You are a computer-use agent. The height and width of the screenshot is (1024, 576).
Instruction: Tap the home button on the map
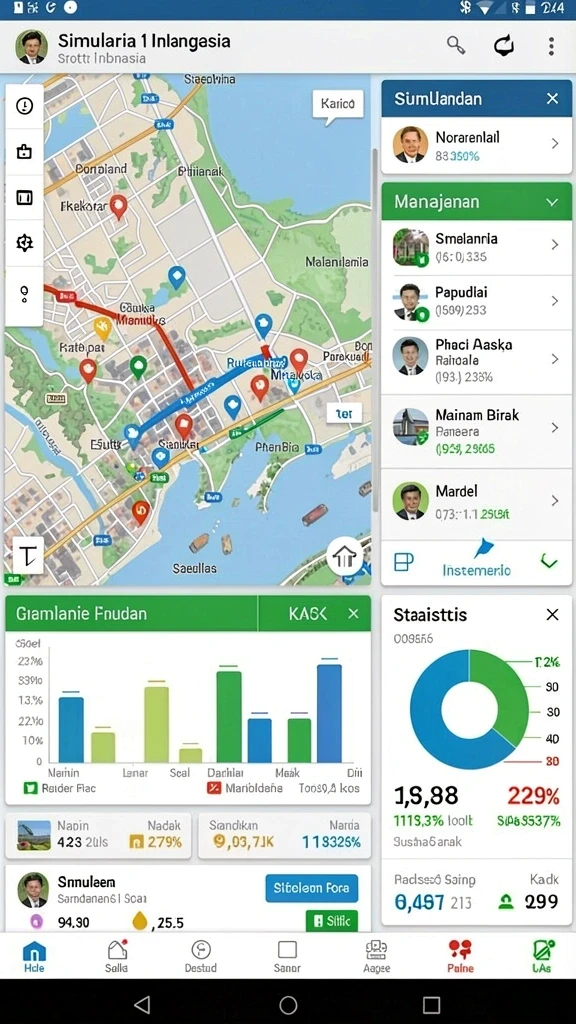pyautogui.click(x=344, y=556)
